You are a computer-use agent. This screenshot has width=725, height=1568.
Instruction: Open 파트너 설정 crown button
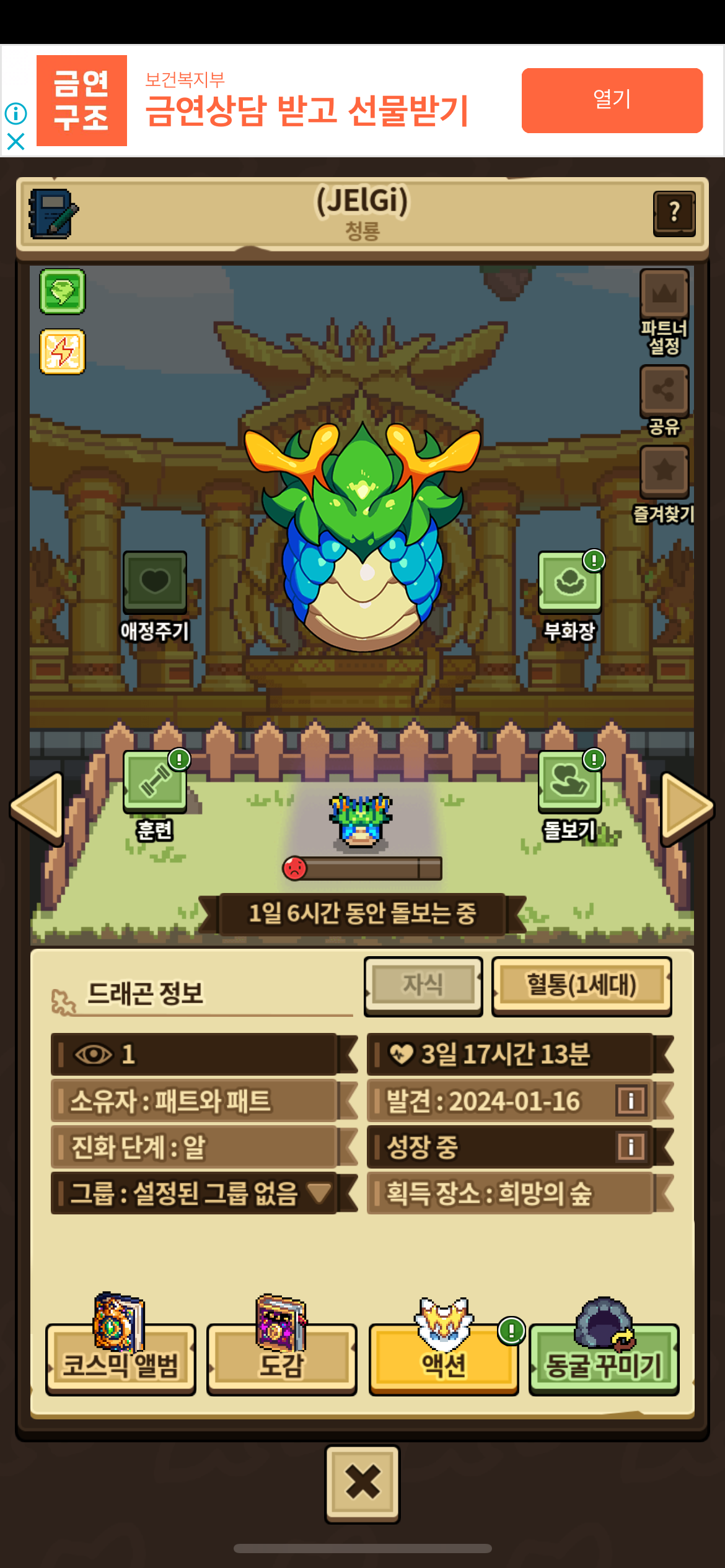click(x=664, y=293)
